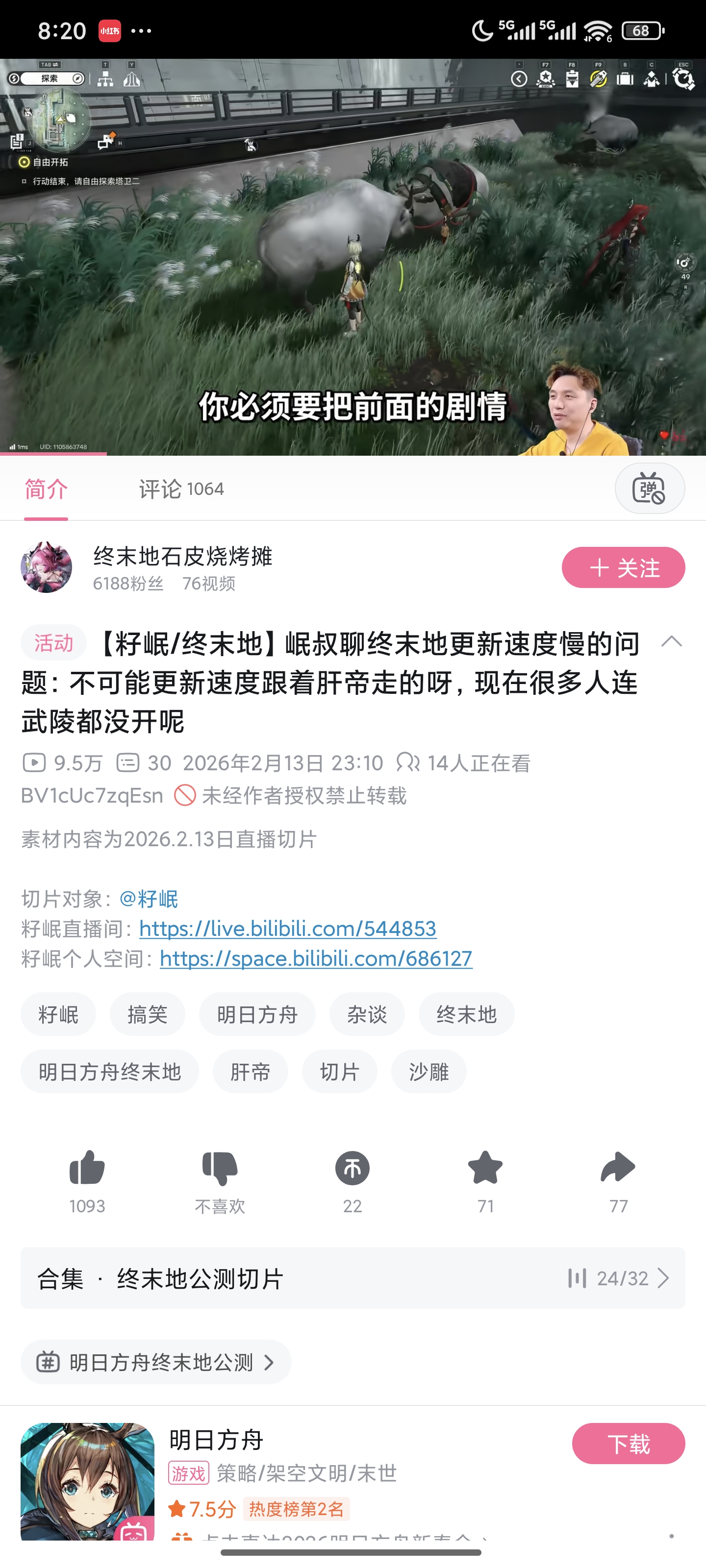Open uploader 终末地石皮烧烤摊's avatar
The image size is (706, 1568).
46,567
